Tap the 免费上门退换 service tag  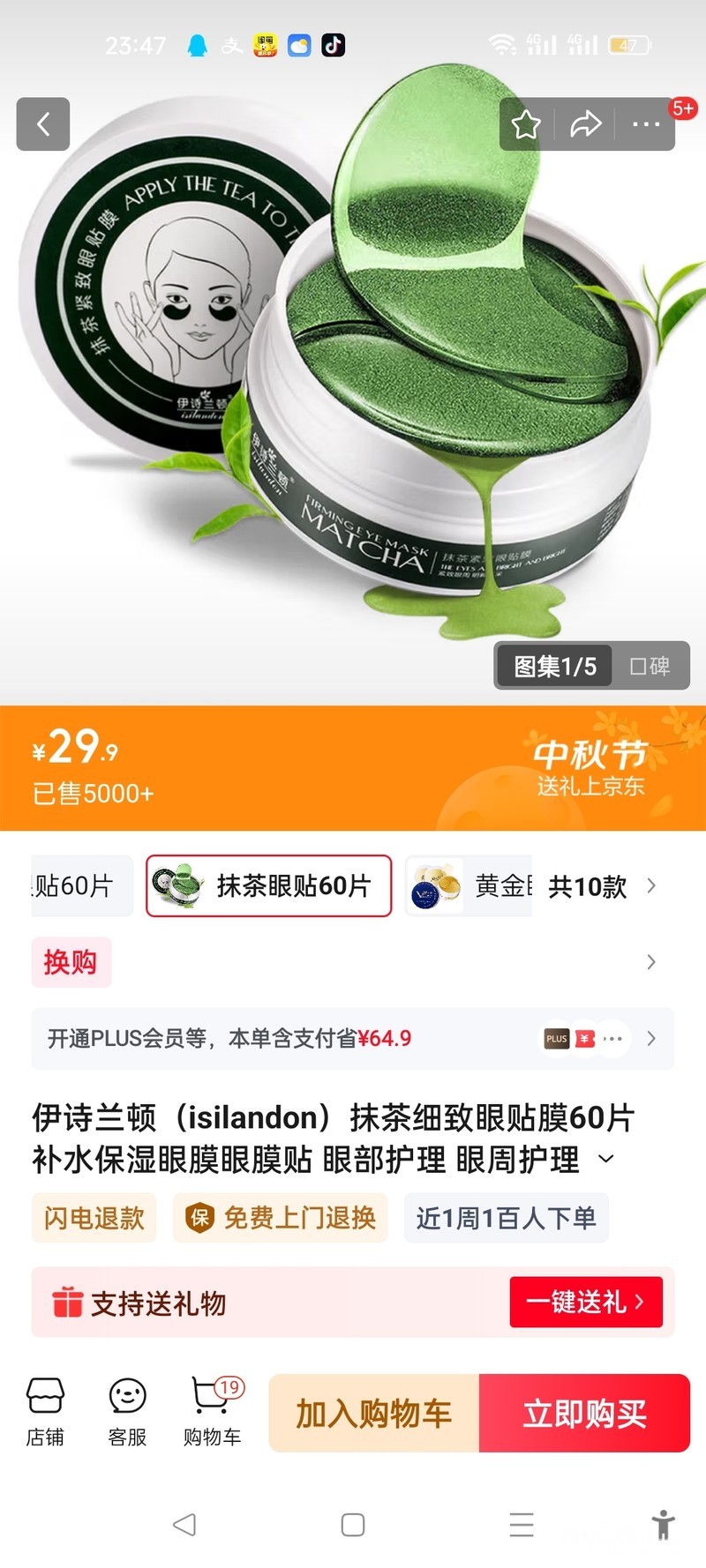(281, 1218)
